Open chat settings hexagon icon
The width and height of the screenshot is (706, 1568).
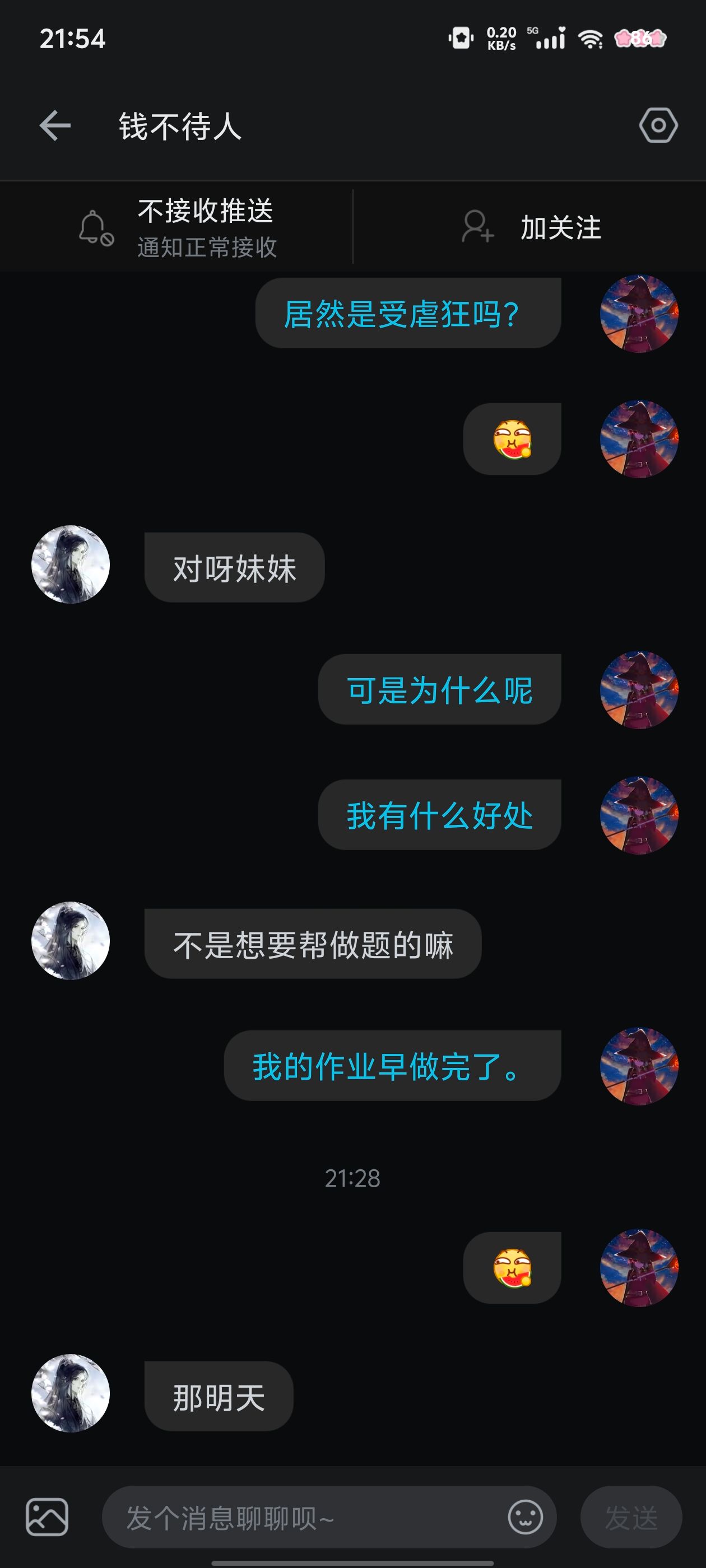click(658, 126)
